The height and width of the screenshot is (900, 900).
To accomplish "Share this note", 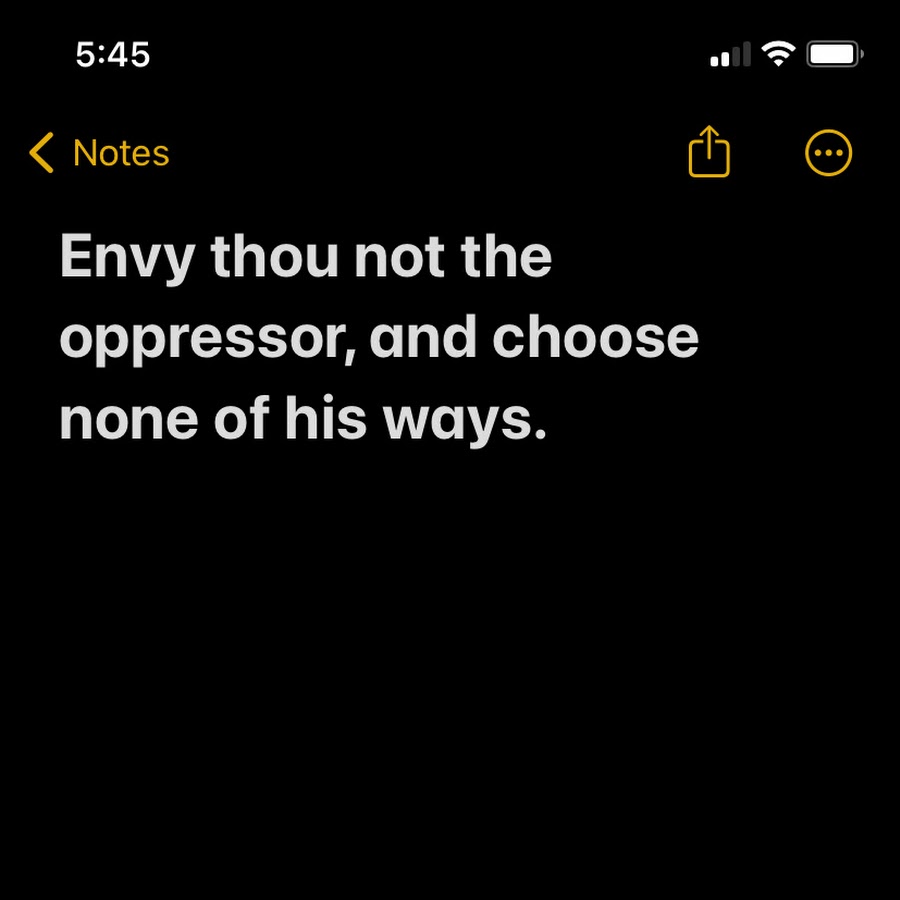I will point(709,153).
